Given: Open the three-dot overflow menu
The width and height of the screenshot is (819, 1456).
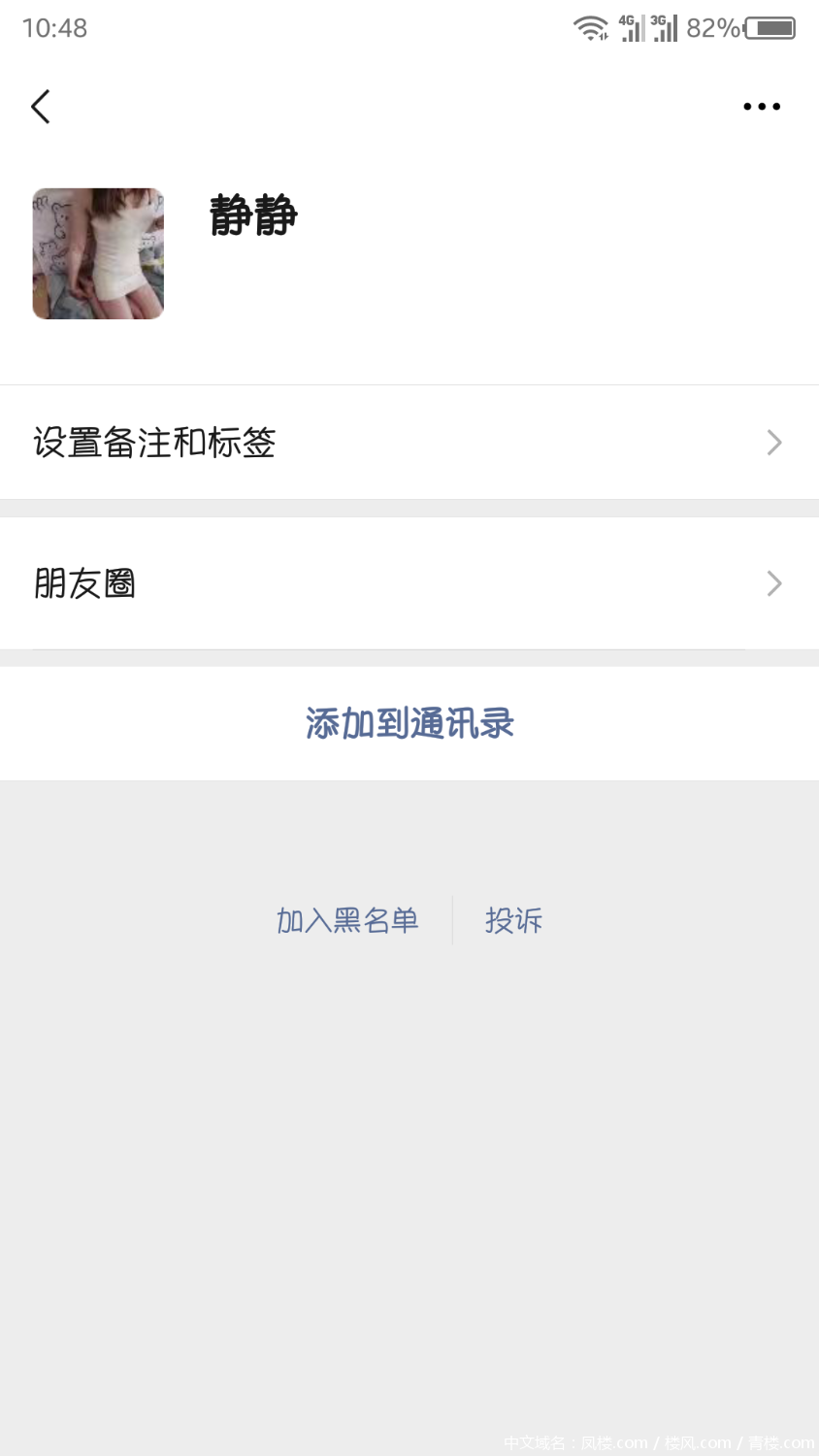Looking at the screenshot, I should [x=762, y=107].
